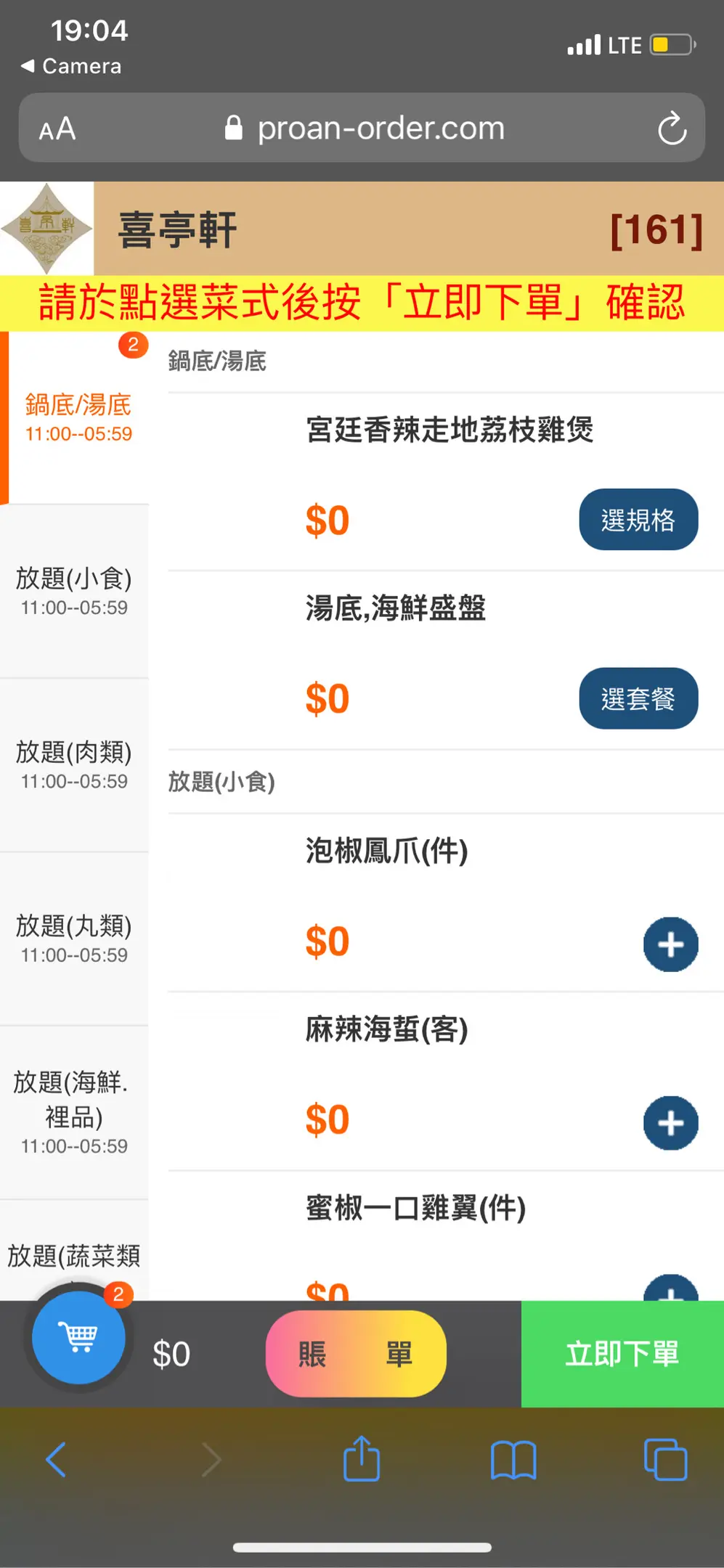This screenshot has height=1568, width=724.
Task: Tap 選套餐 for 湯底,海鮮盛盤
Action: (x=638, y=698)
